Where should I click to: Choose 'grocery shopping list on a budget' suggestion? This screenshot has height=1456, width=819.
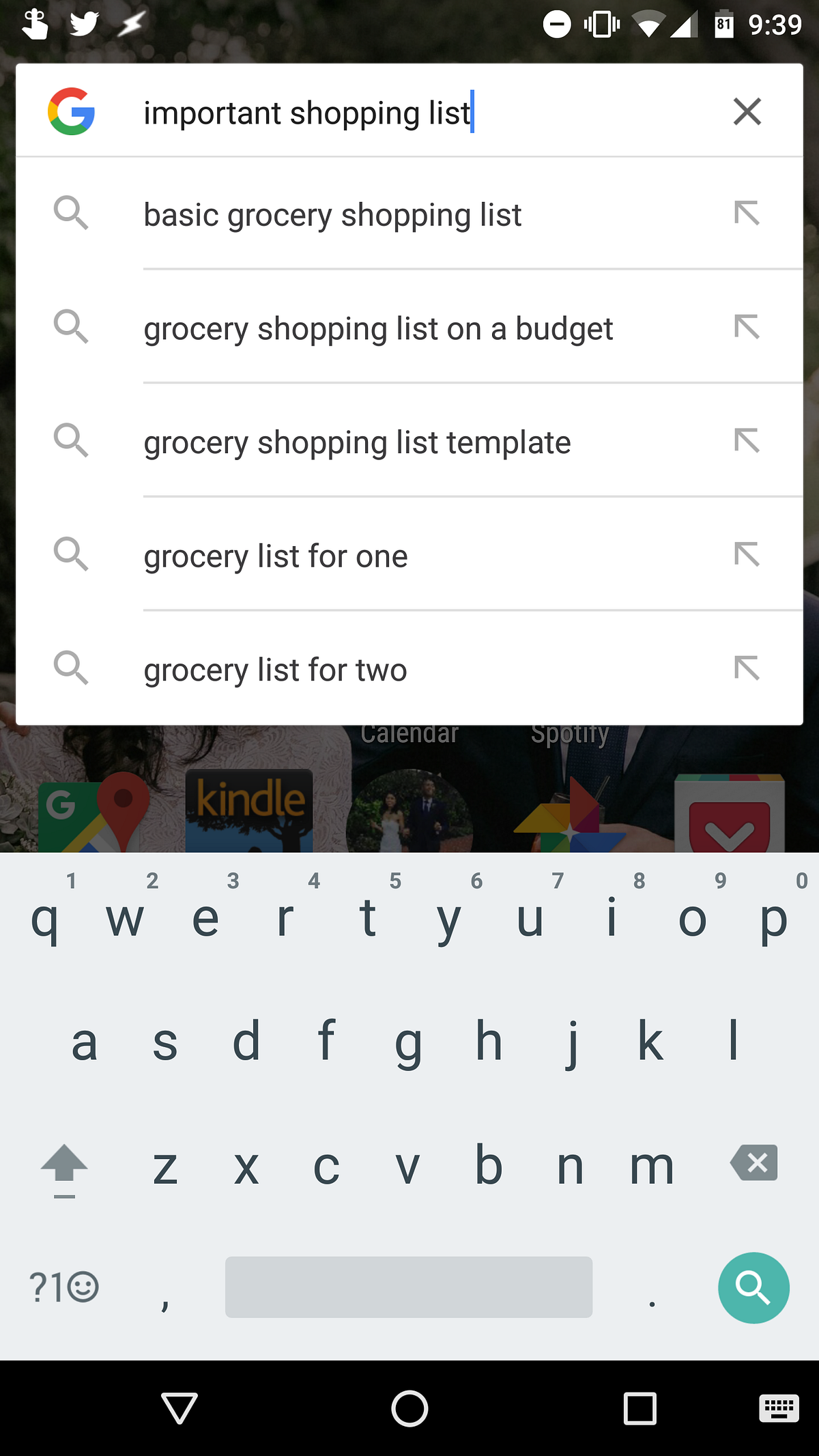378,329
